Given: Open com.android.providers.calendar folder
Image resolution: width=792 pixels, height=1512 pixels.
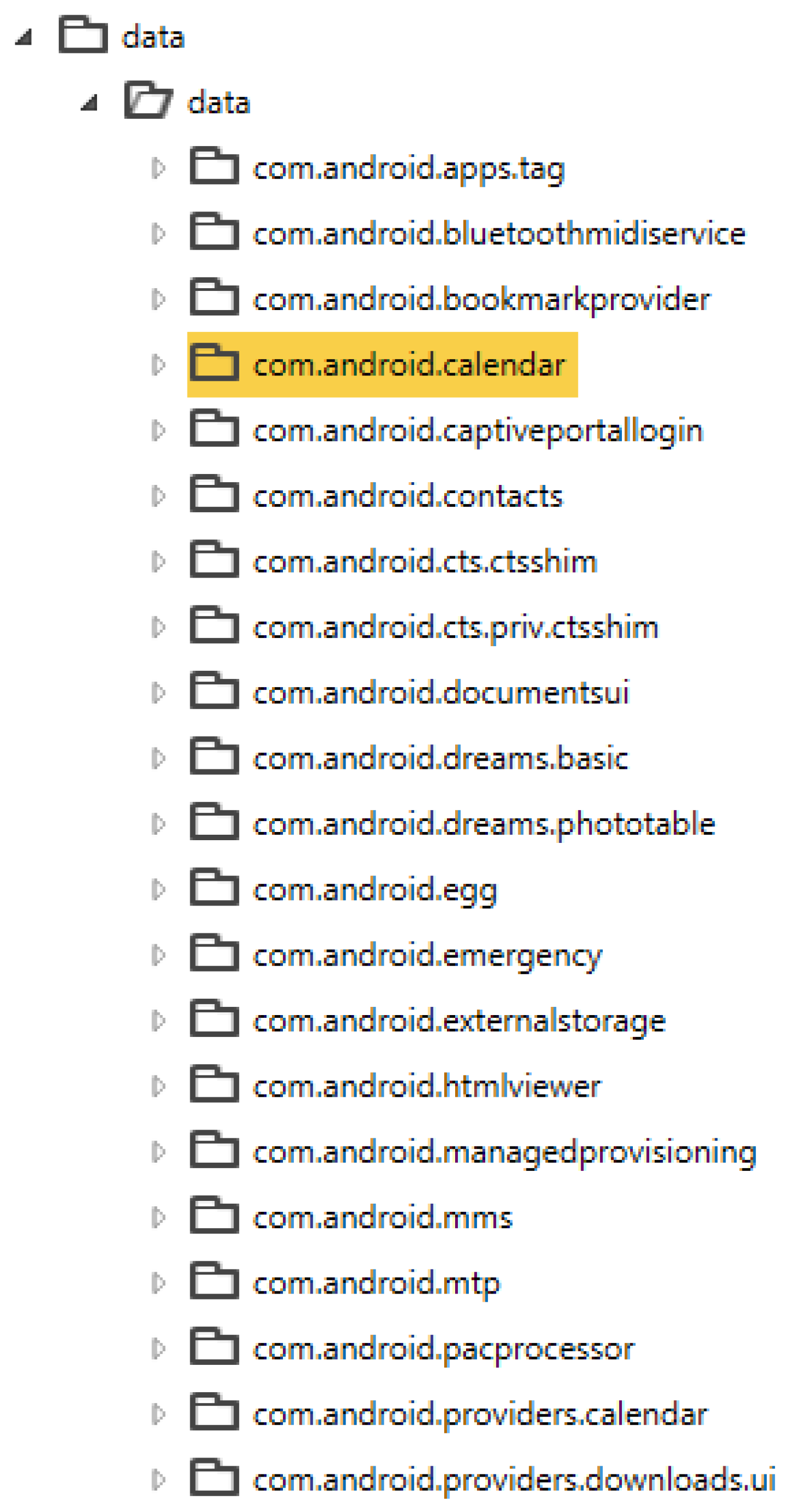Looking at the screenshot, I should click(x=480, y=1415).
